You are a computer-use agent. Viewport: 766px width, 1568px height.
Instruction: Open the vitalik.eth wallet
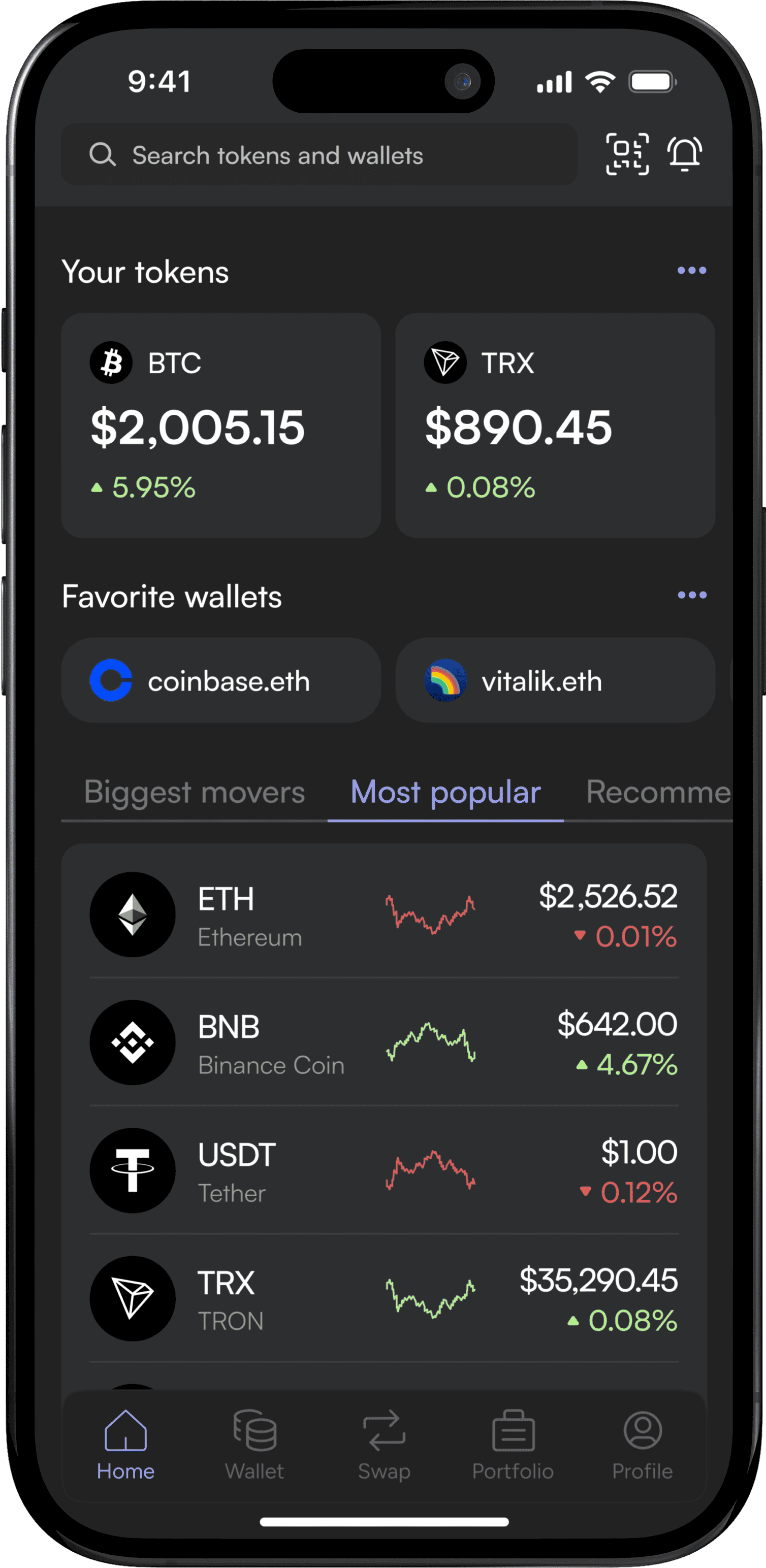555,680
